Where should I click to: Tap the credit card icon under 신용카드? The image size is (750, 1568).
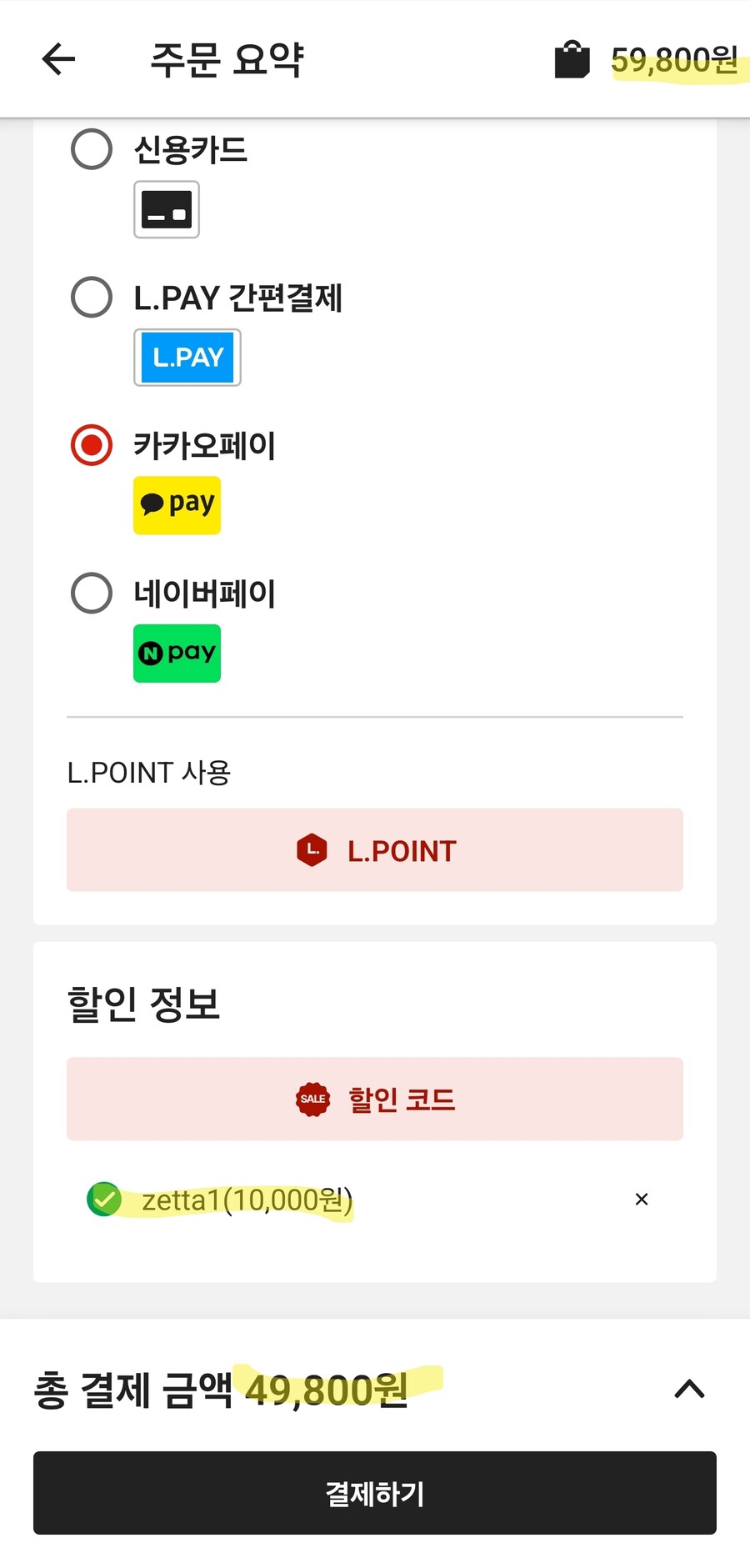pos(166,210)
